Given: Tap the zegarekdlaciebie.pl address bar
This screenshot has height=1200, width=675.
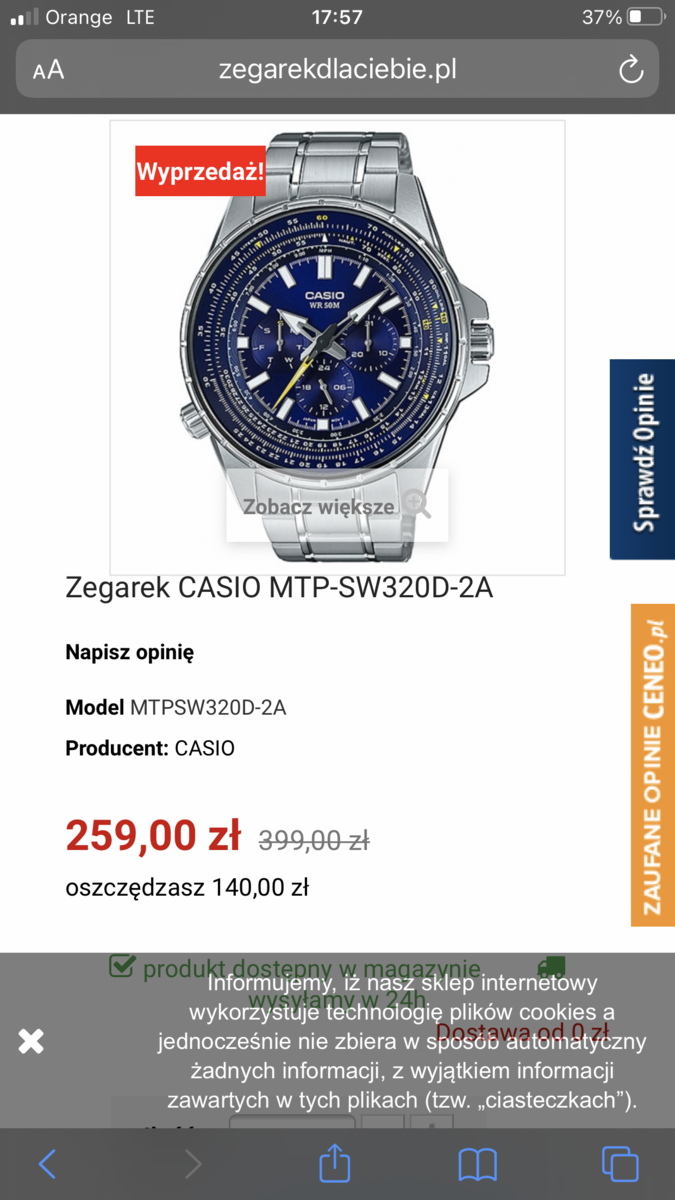Looking at the screenshot, I should pyautogui.click(x=337, y=69).
